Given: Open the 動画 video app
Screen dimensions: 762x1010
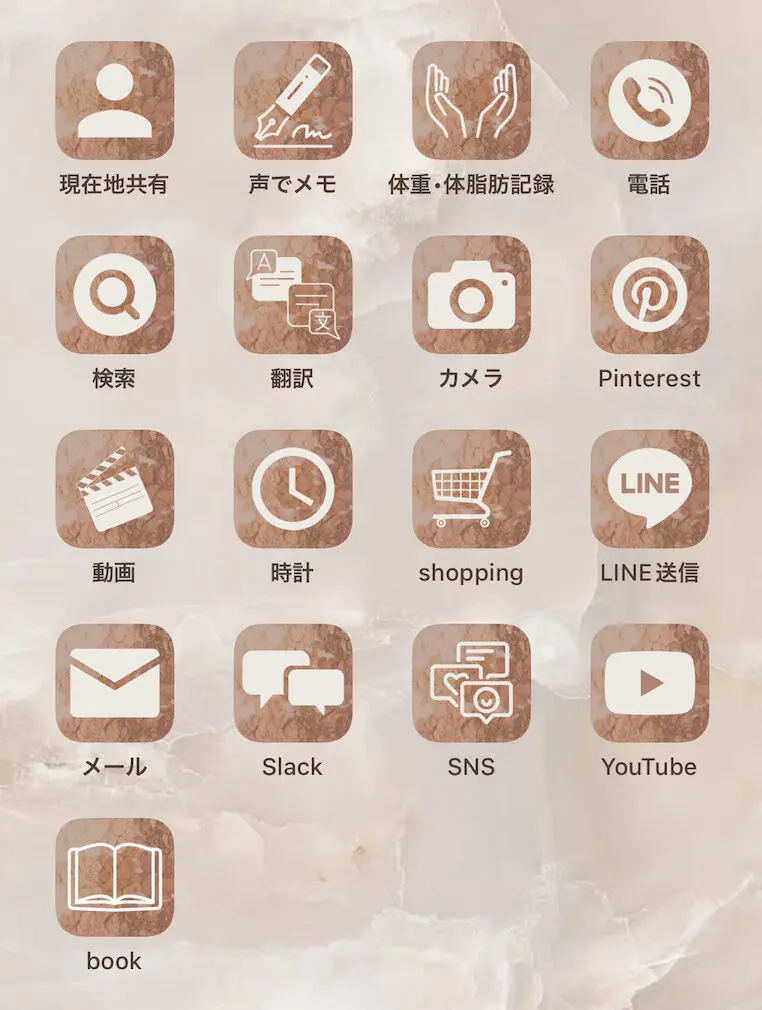Looking at the screenshot, I should (114, 489).
